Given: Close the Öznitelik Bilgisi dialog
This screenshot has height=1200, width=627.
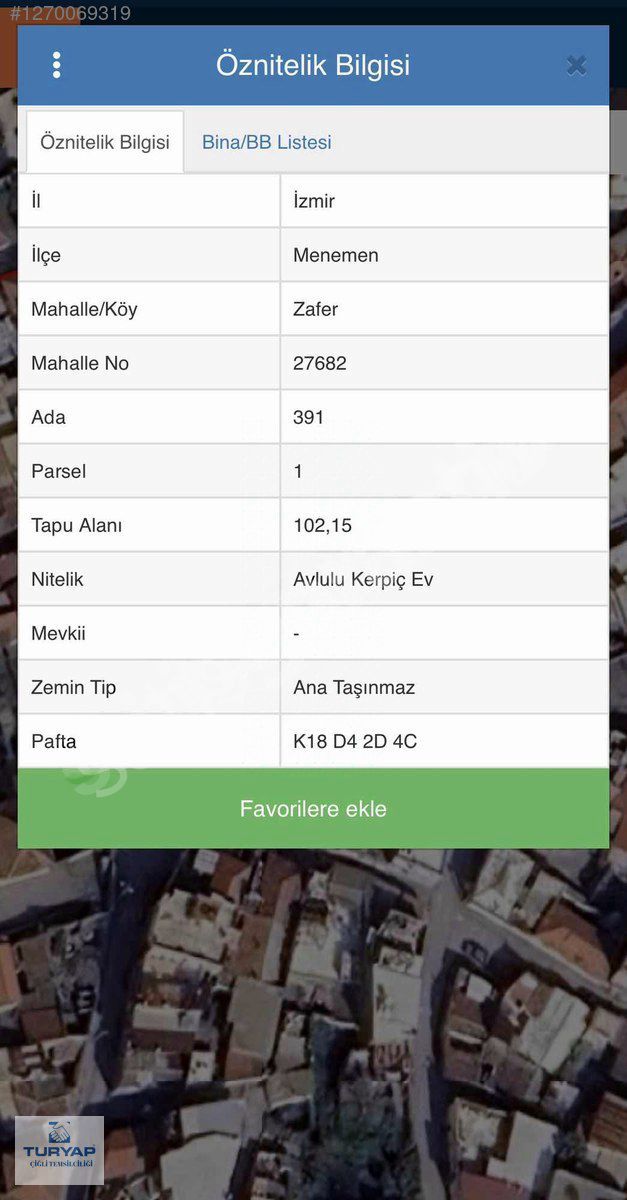Looking at the screenshot, I should click(x=576, y=66).
